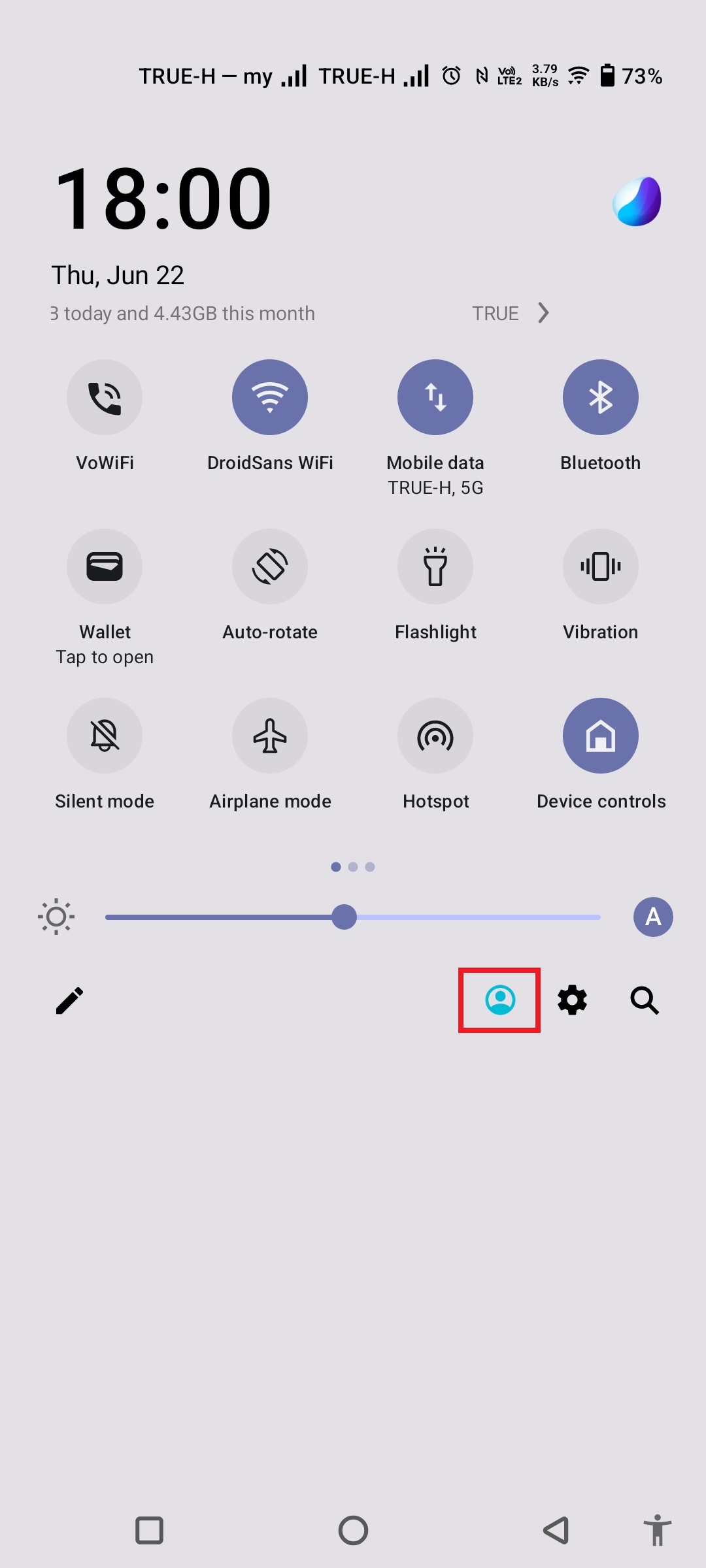
Task: Tap the colorful assistant icon near clock
Action: [x=637, y=201]
